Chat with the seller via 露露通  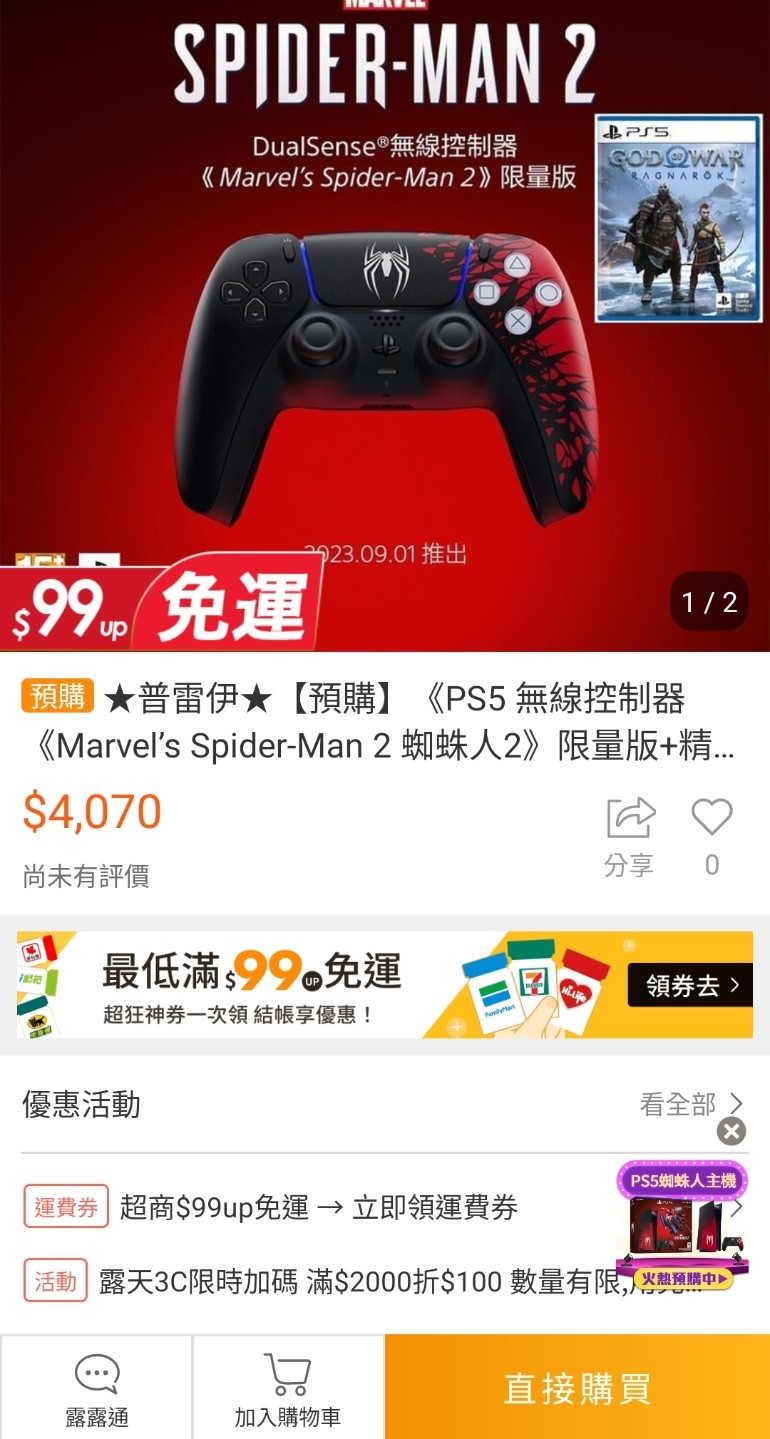97,1389
